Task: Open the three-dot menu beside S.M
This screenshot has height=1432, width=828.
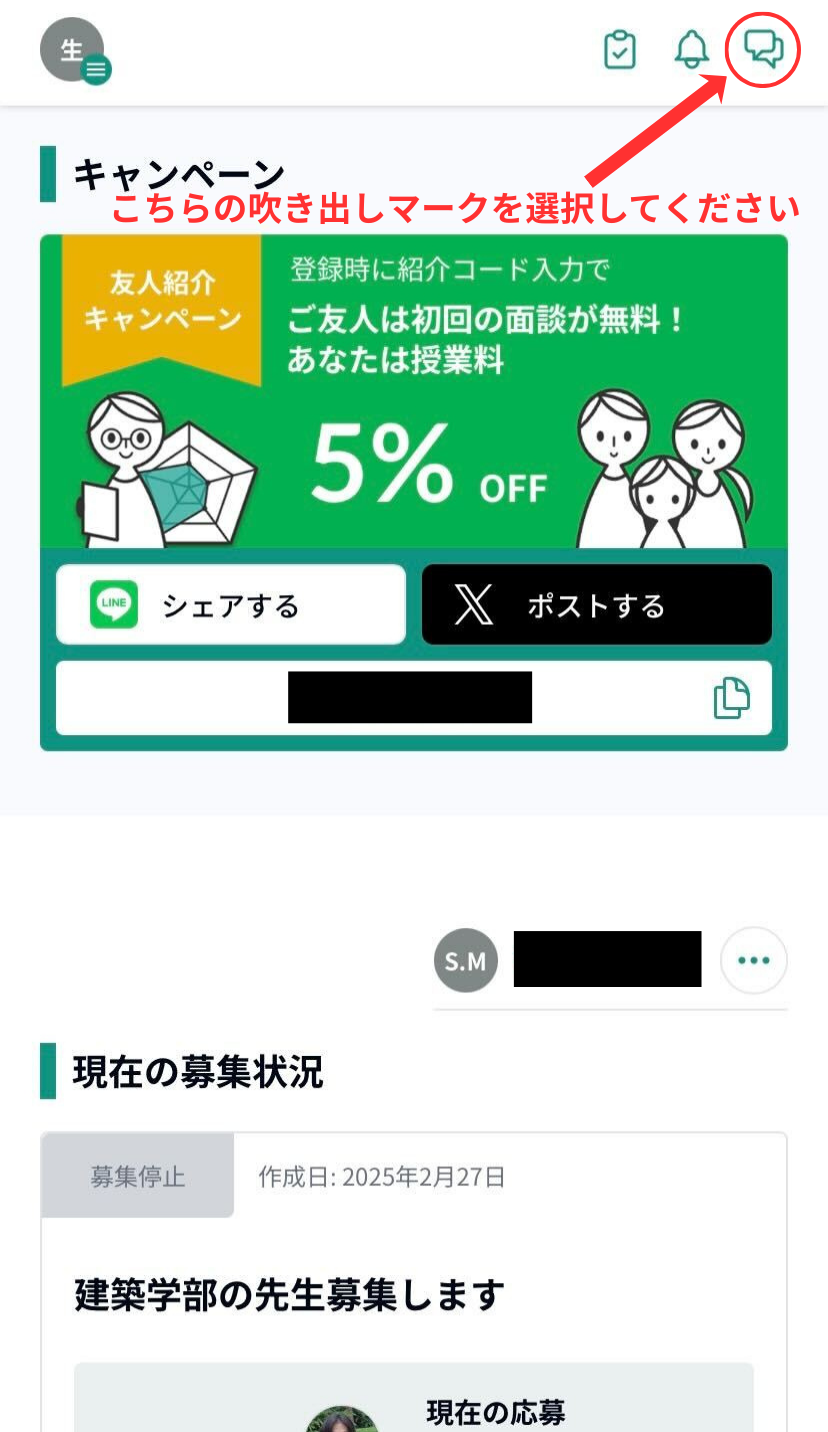Action: 753,960
